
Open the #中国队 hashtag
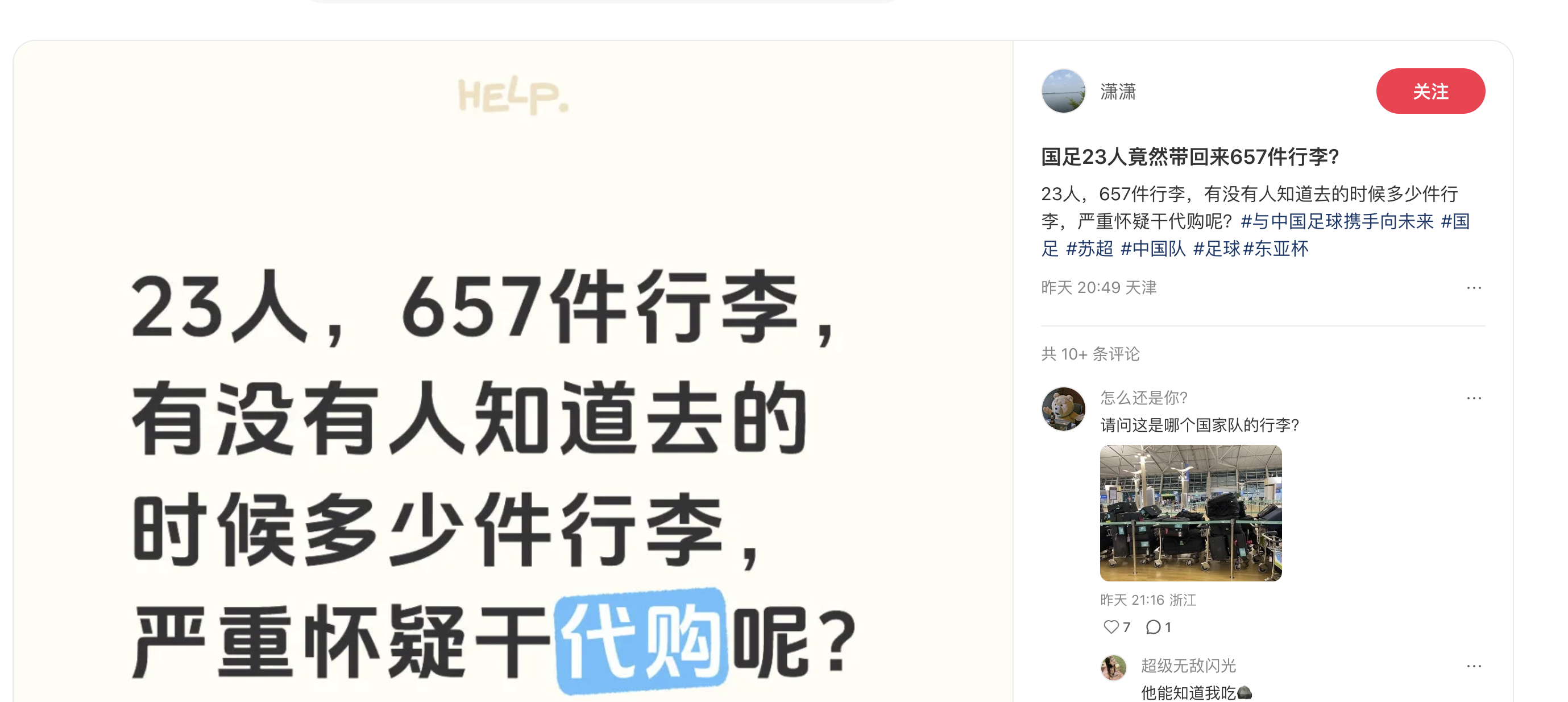click(x=1152, y=249)
